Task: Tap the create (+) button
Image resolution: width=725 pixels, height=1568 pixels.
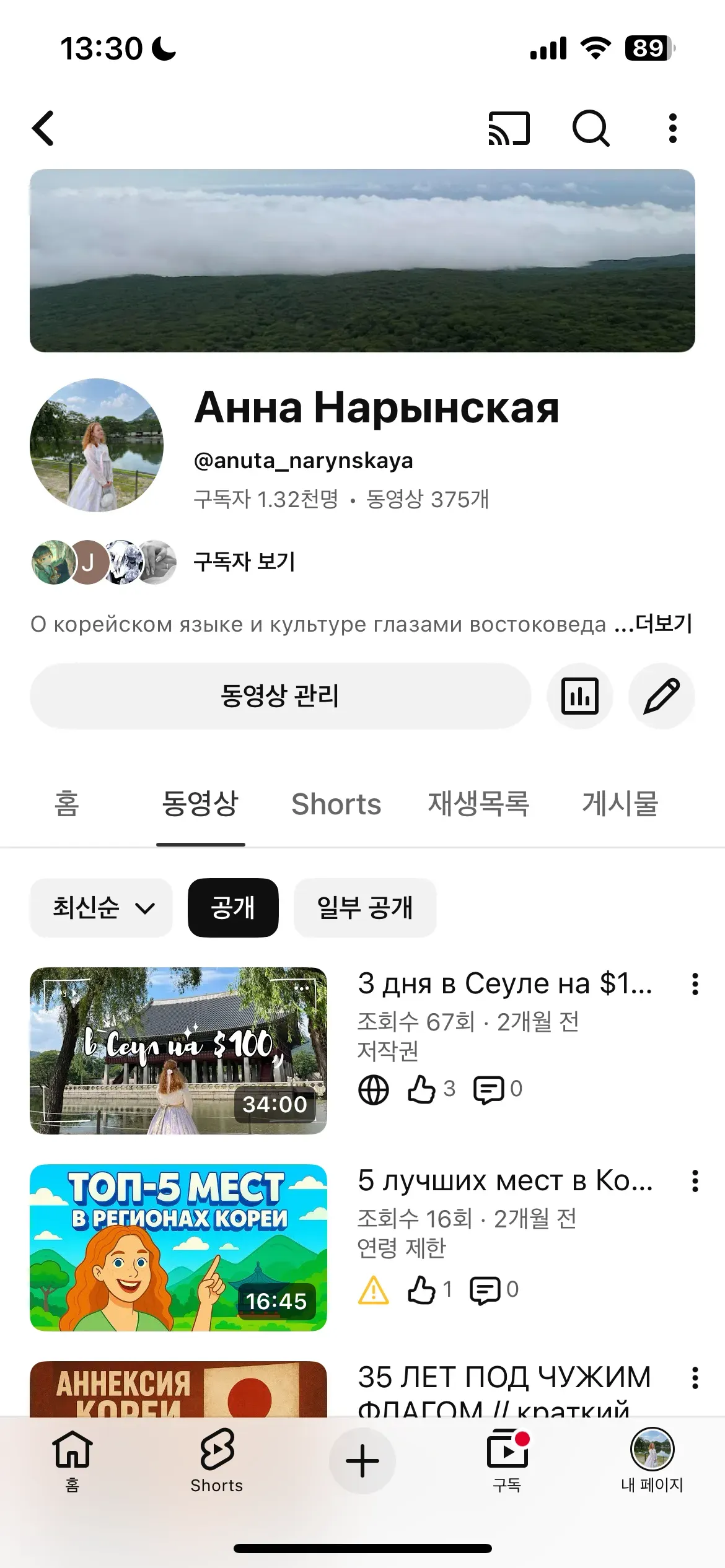Action: pyautogui.click(x=362, y=1460)
